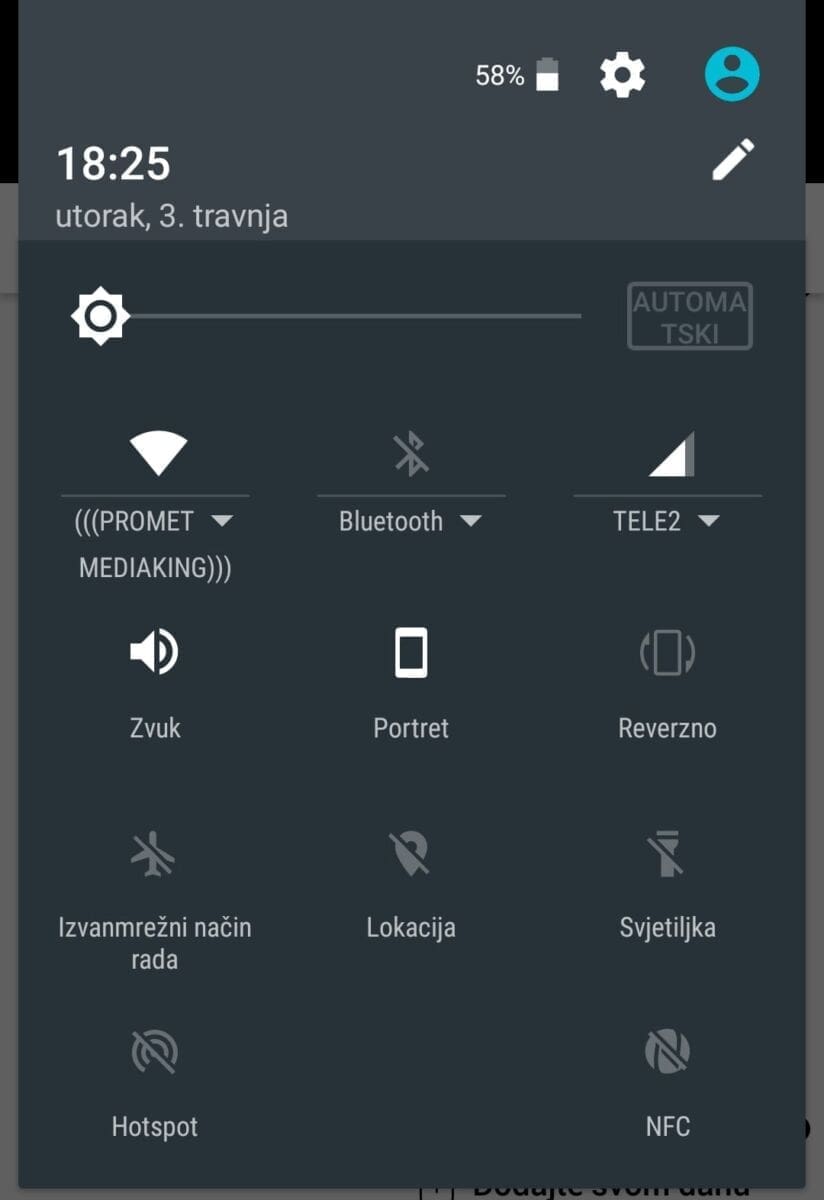Turn on the Lokacija tile

pyautogui.click(x=411, y=855)
